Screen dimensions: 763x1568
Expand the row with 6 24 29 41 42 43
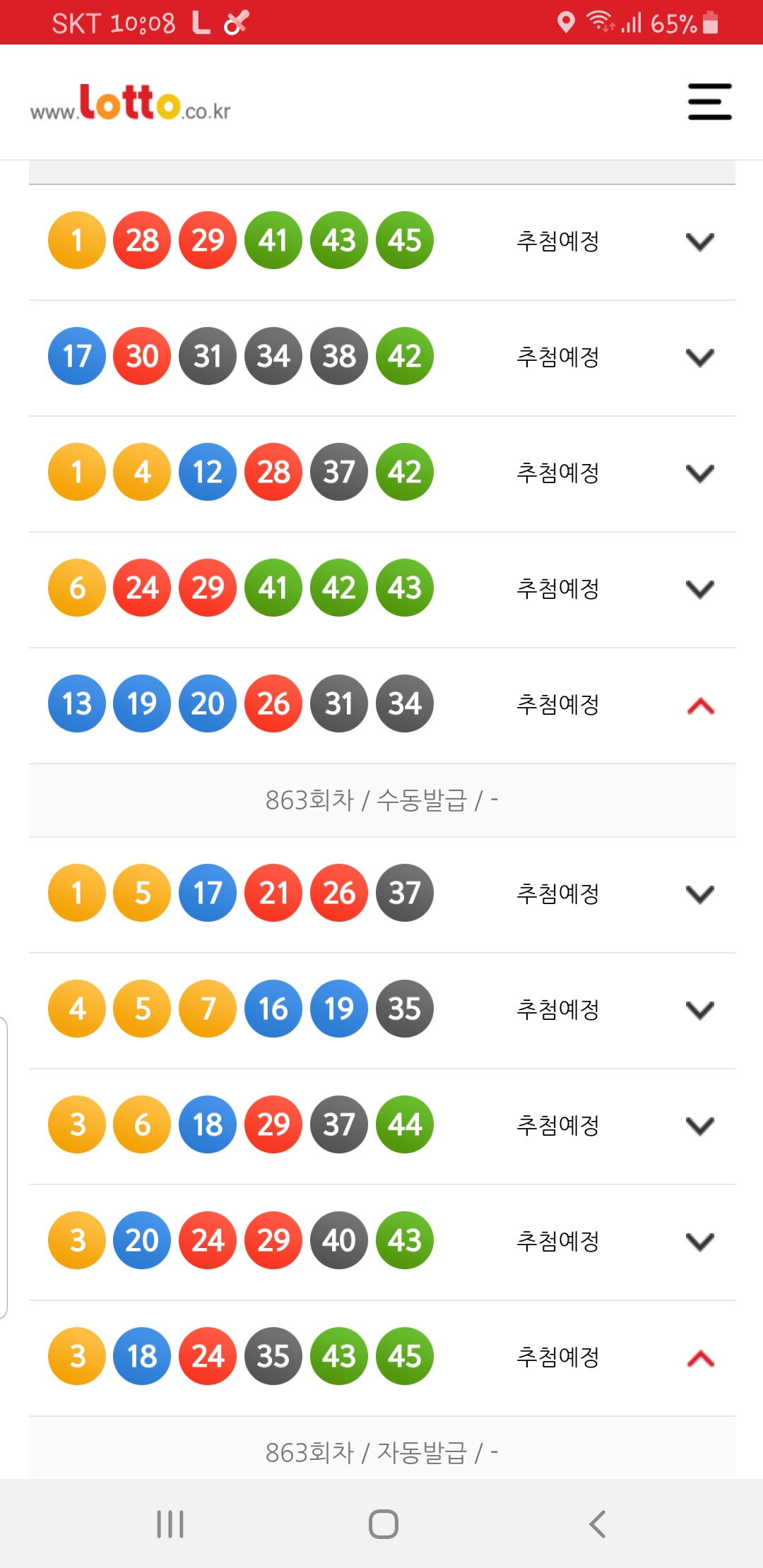tap(699, 589)
